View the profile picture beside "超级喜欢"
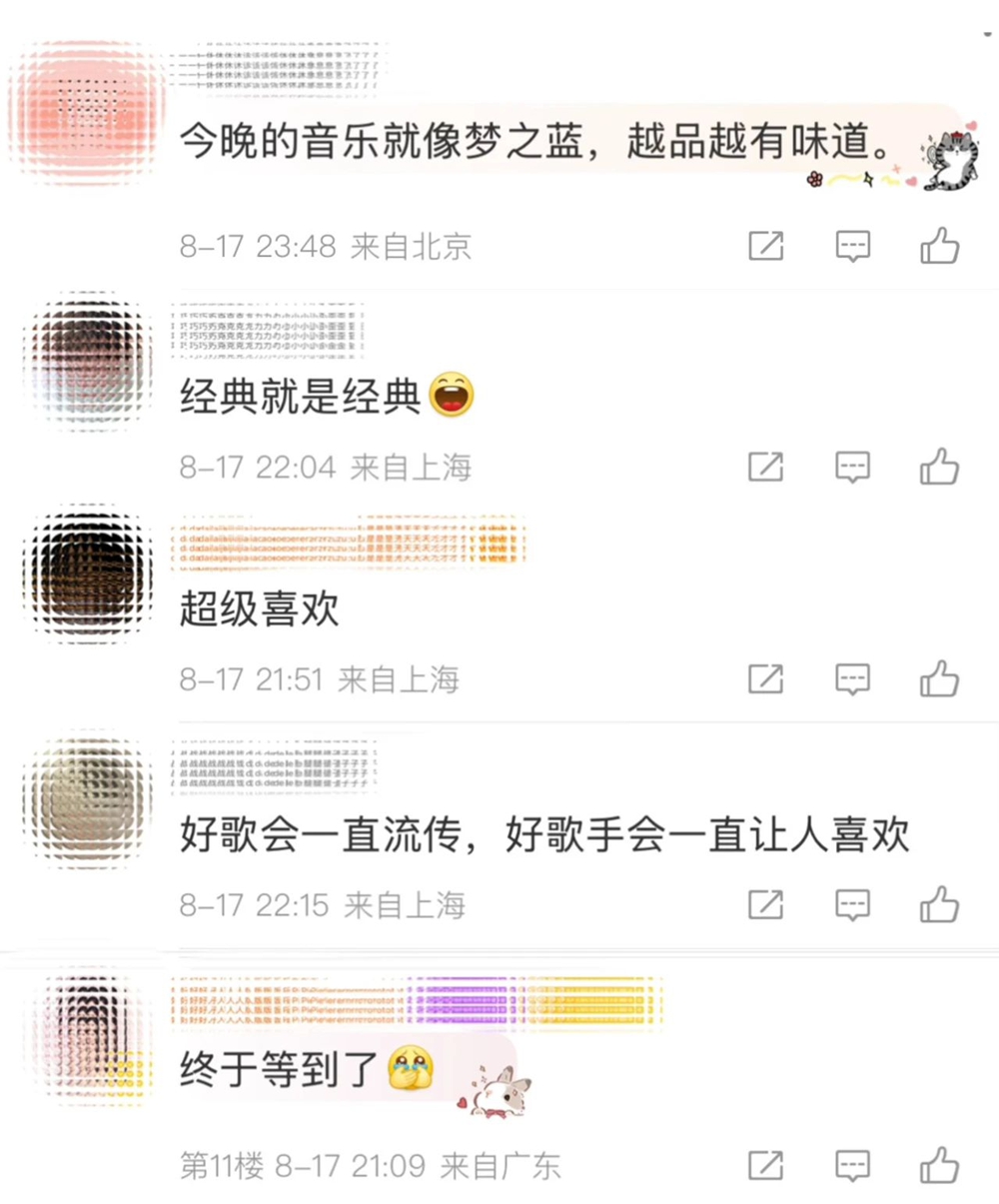This screenshot has width=999, height=1204. coord(88,574)
